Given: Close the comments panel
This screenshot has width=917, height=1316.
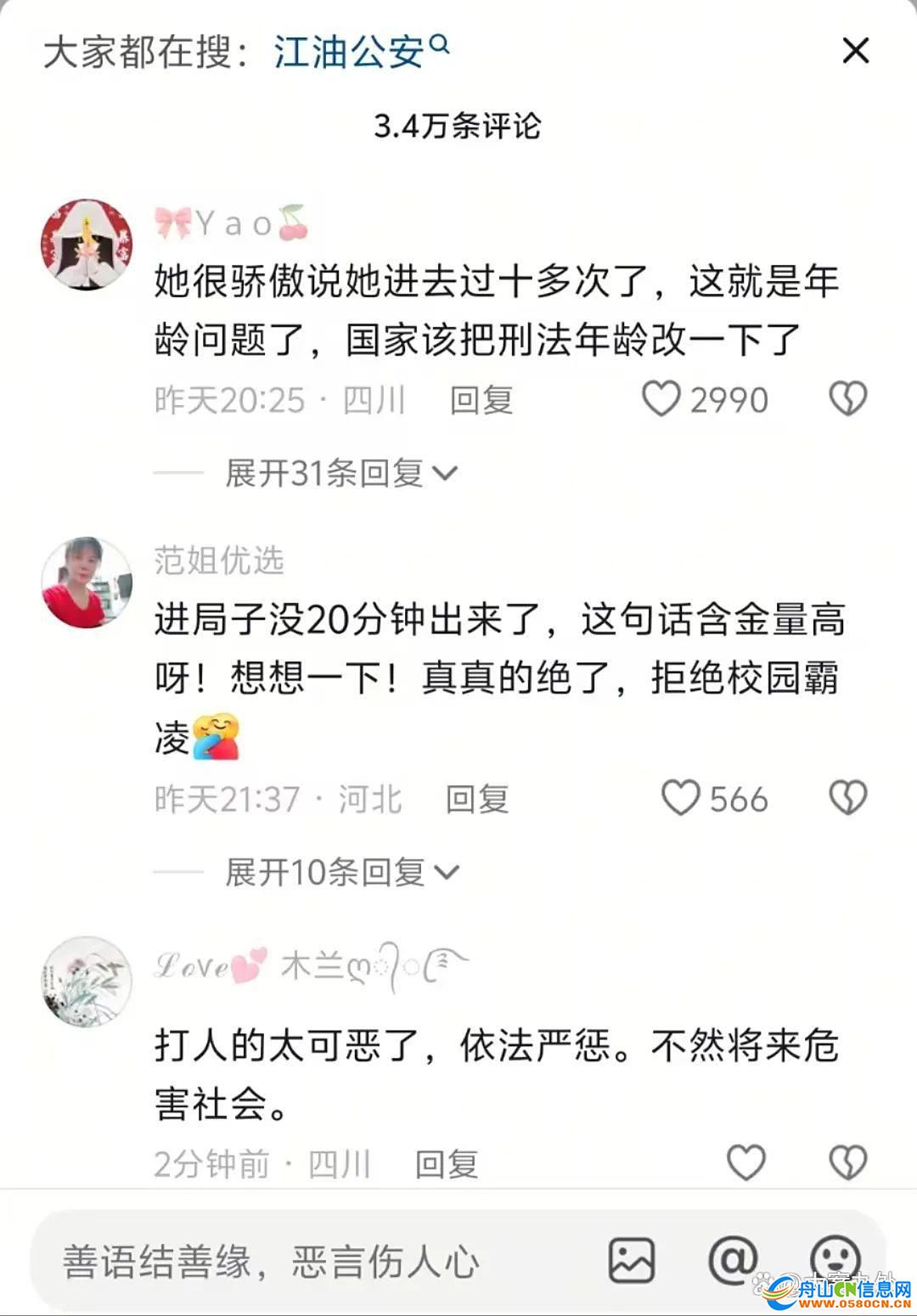Looking at the screenshot, I should 855,51.
